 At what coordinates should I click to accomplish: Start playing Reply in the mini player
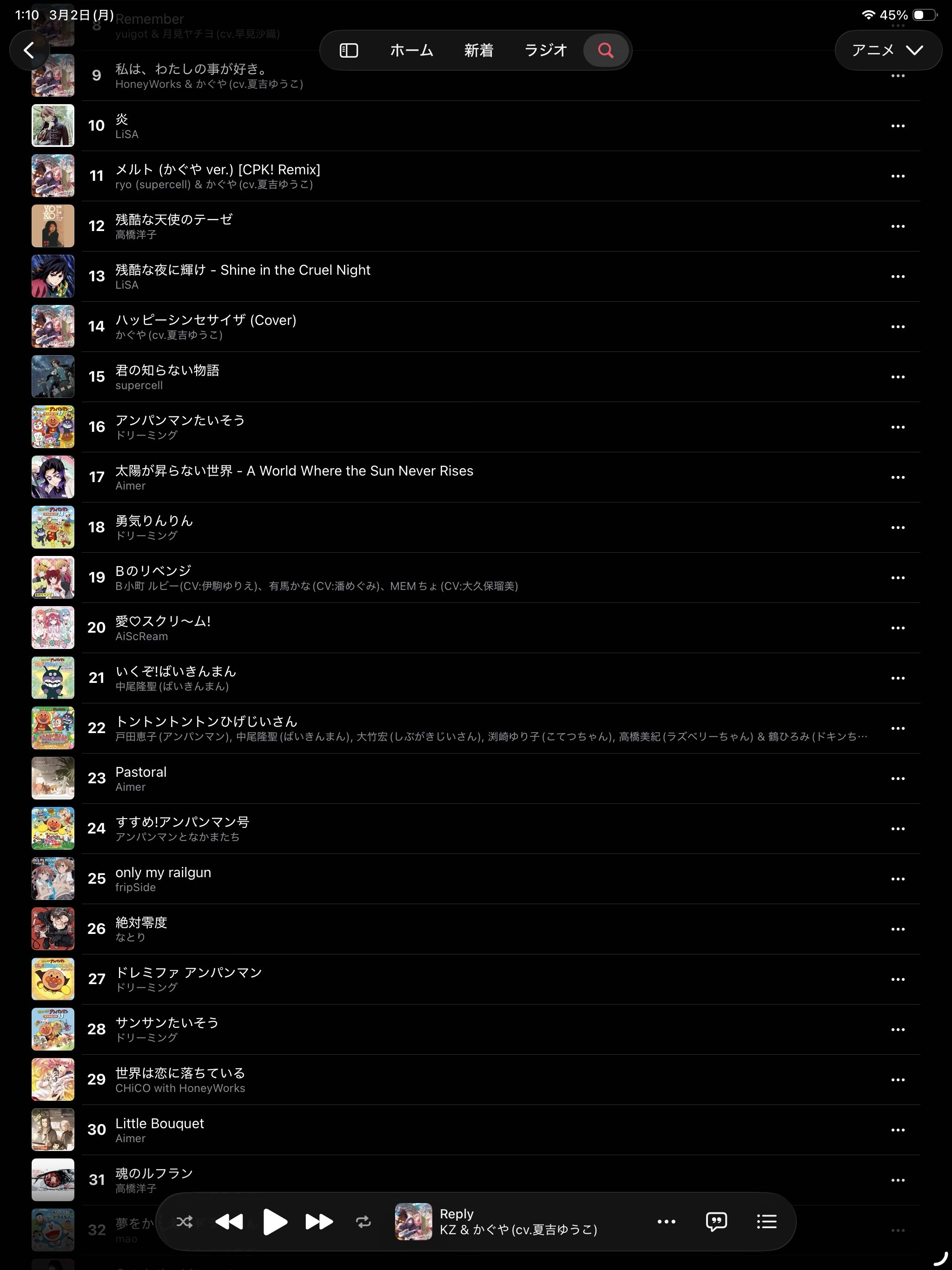[274, 1222]
